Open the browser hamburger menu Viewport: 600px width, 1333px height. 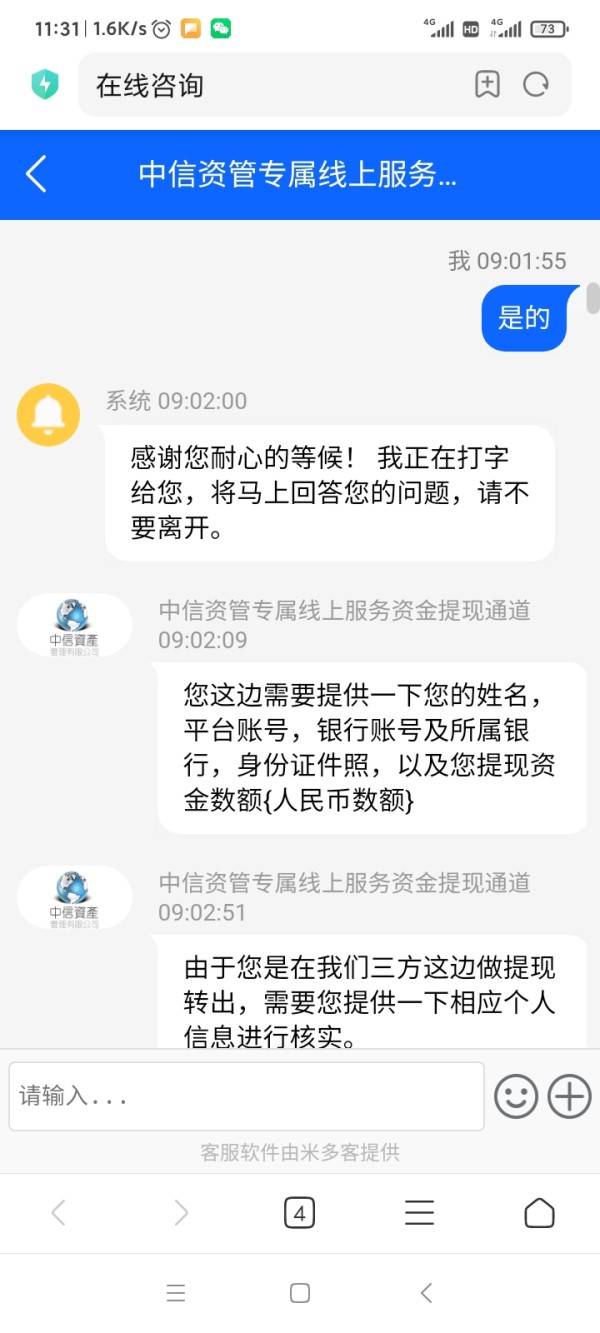[x=419, y=1213]
